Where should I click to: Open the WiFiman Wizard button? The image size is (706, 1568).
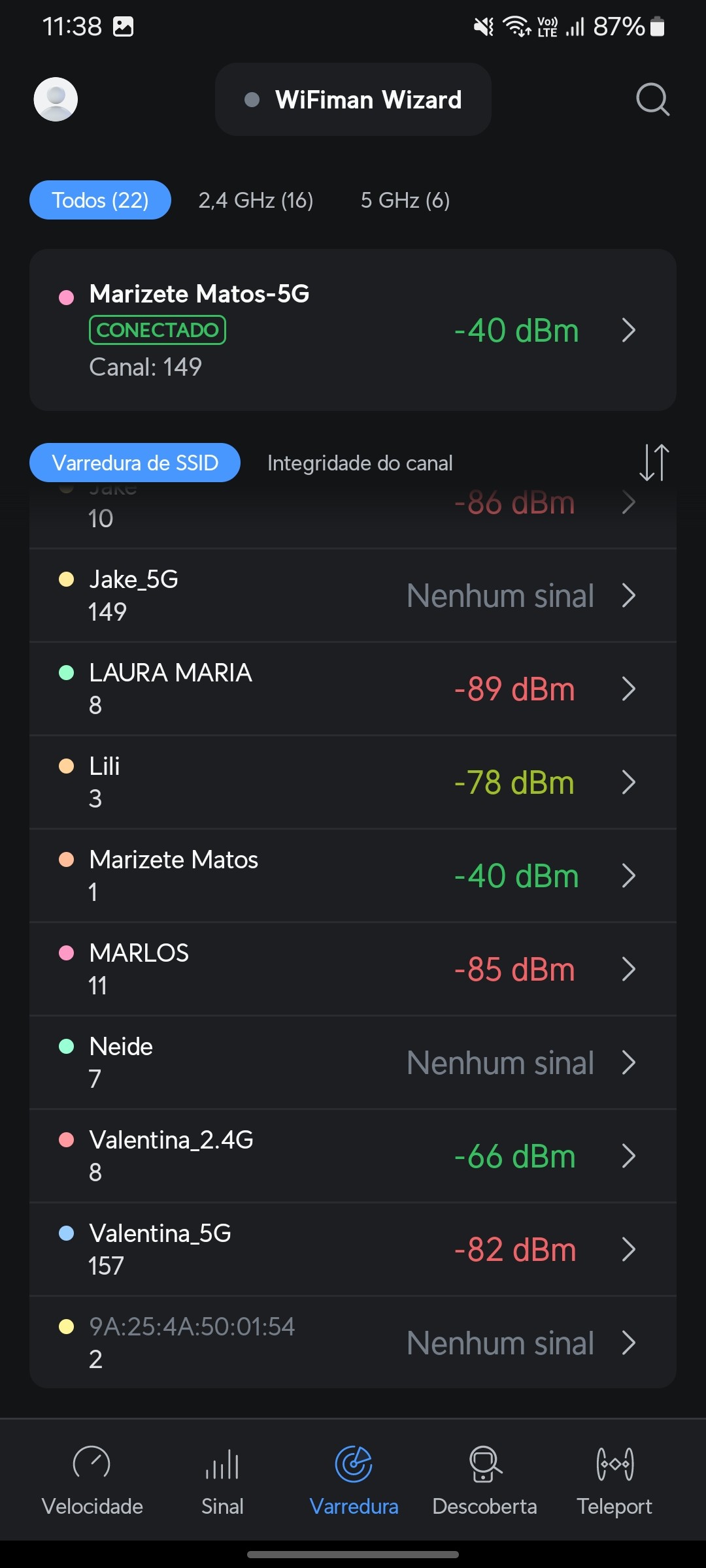tap(353, 99)
